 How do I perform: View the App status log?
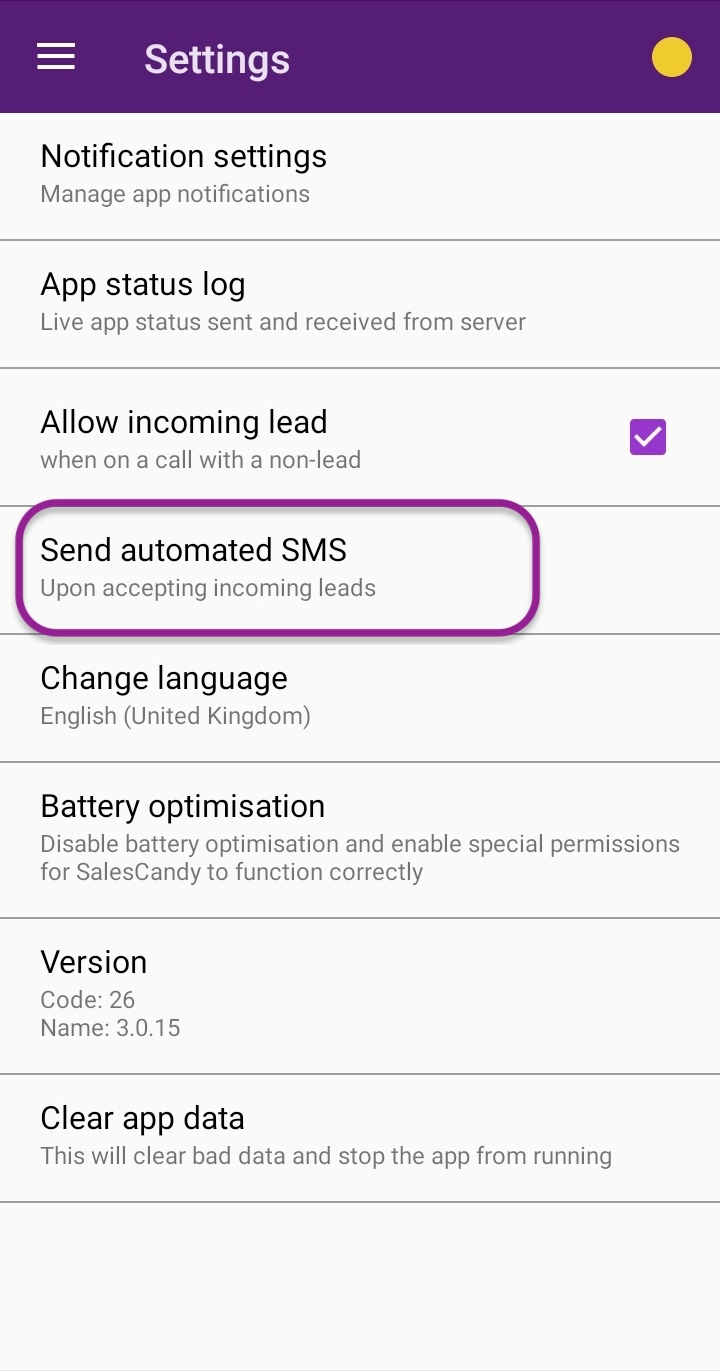(142, 285)
